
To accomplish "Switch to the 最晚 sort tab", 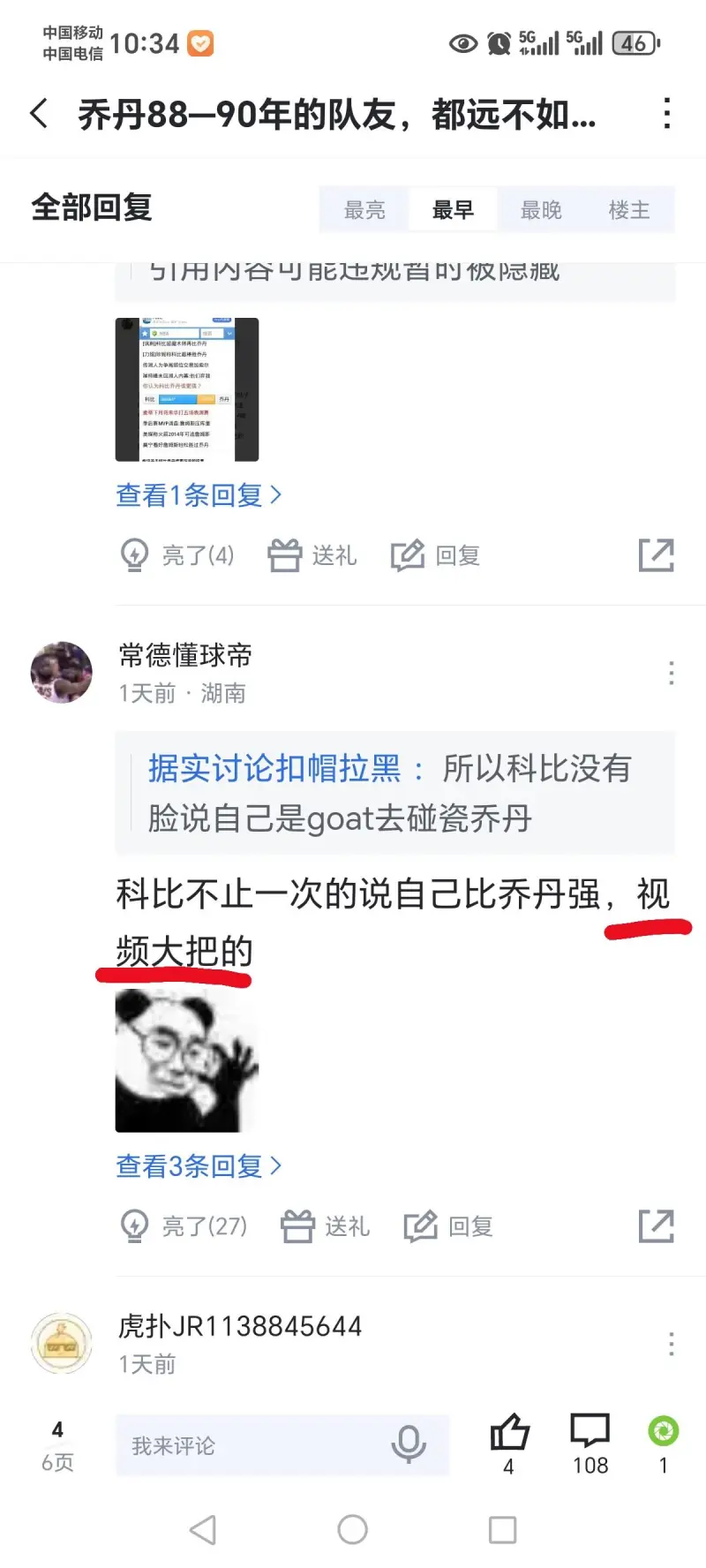I will (541, 210).
